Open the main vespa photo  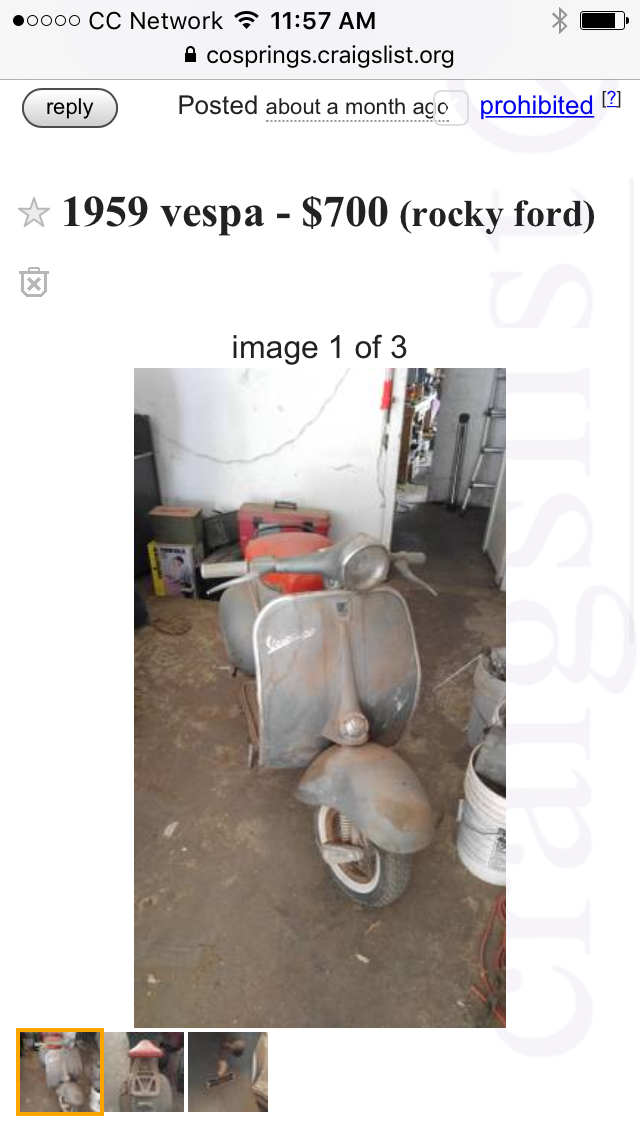(x=320, y=697)
